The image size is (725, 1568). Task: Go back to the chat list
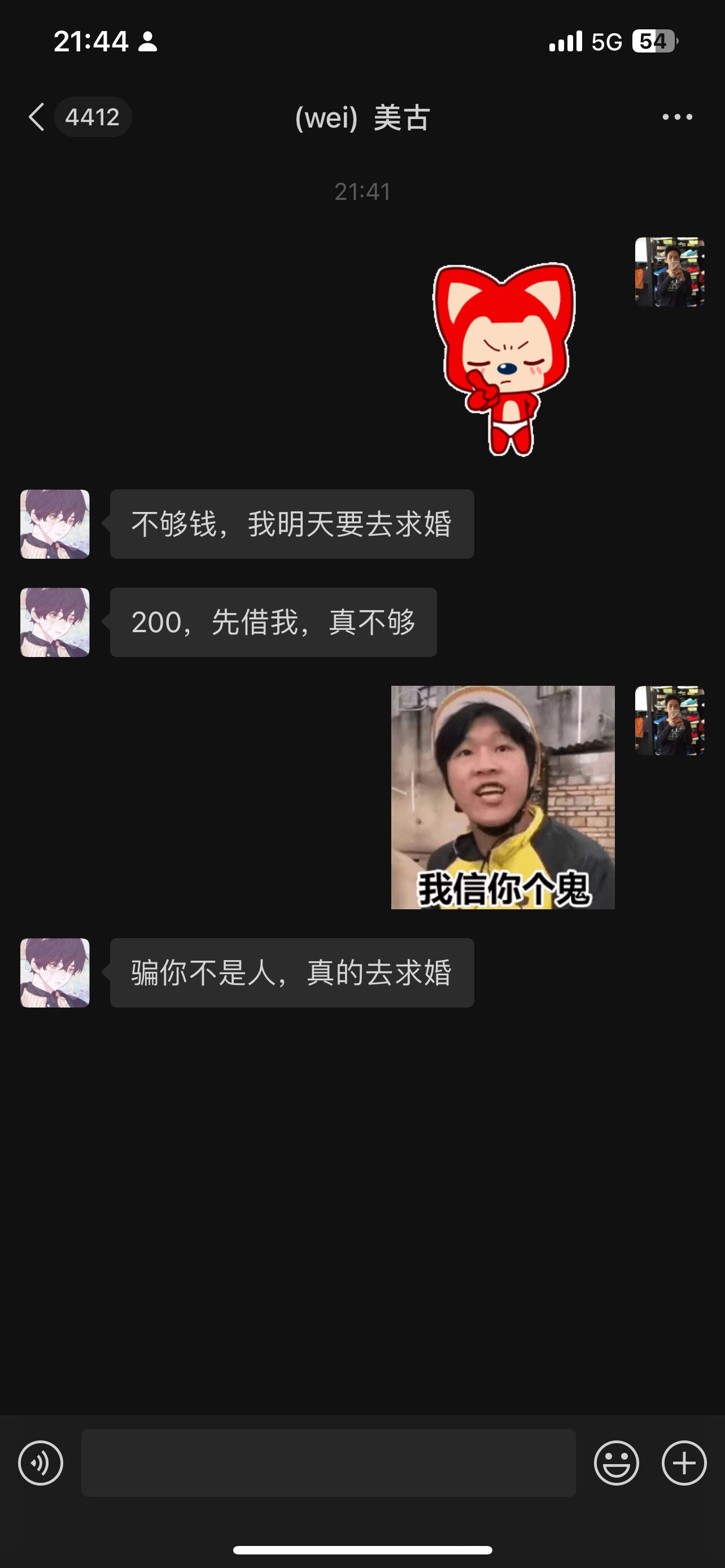tap(38, 117)
